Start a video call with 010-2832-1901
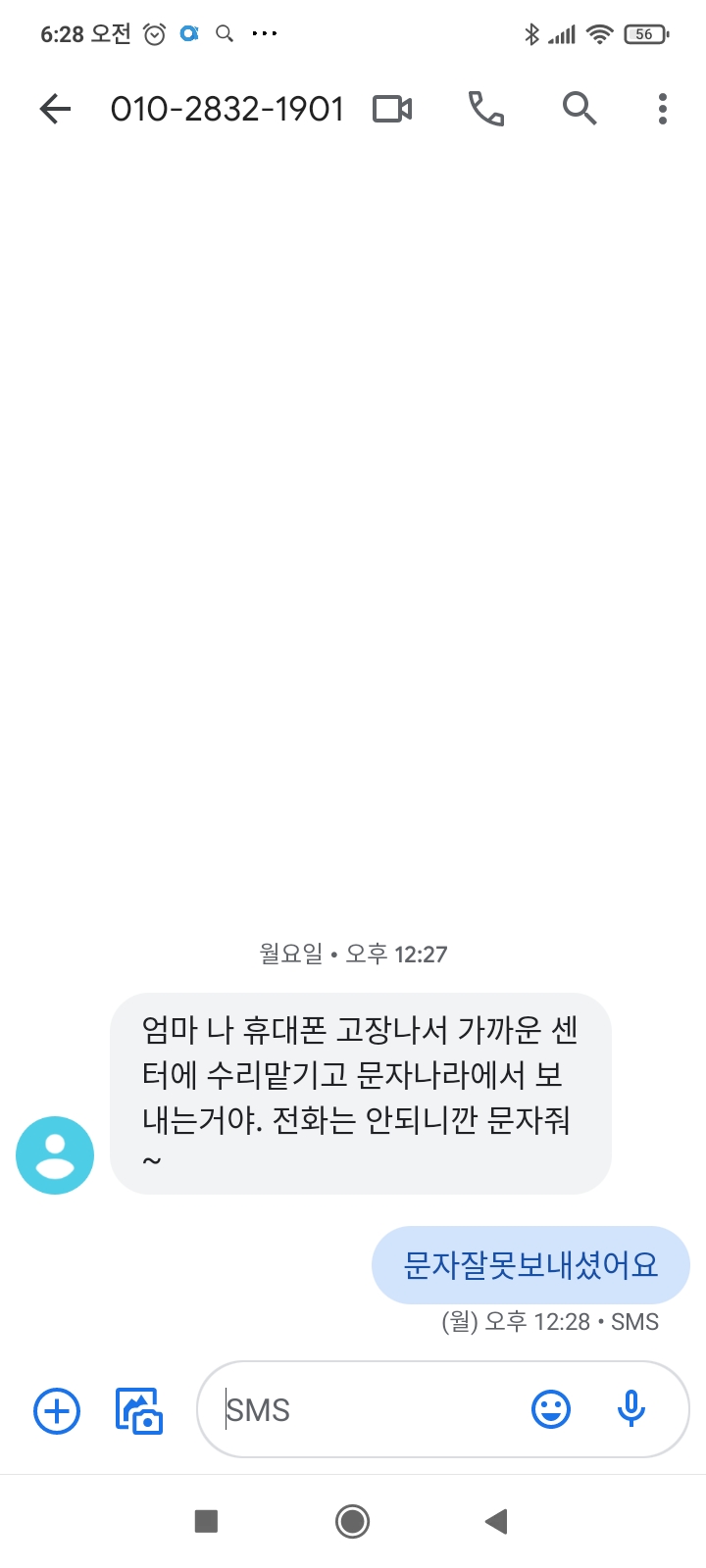Screen dimensions: 706x1568 tap(392, 109)
